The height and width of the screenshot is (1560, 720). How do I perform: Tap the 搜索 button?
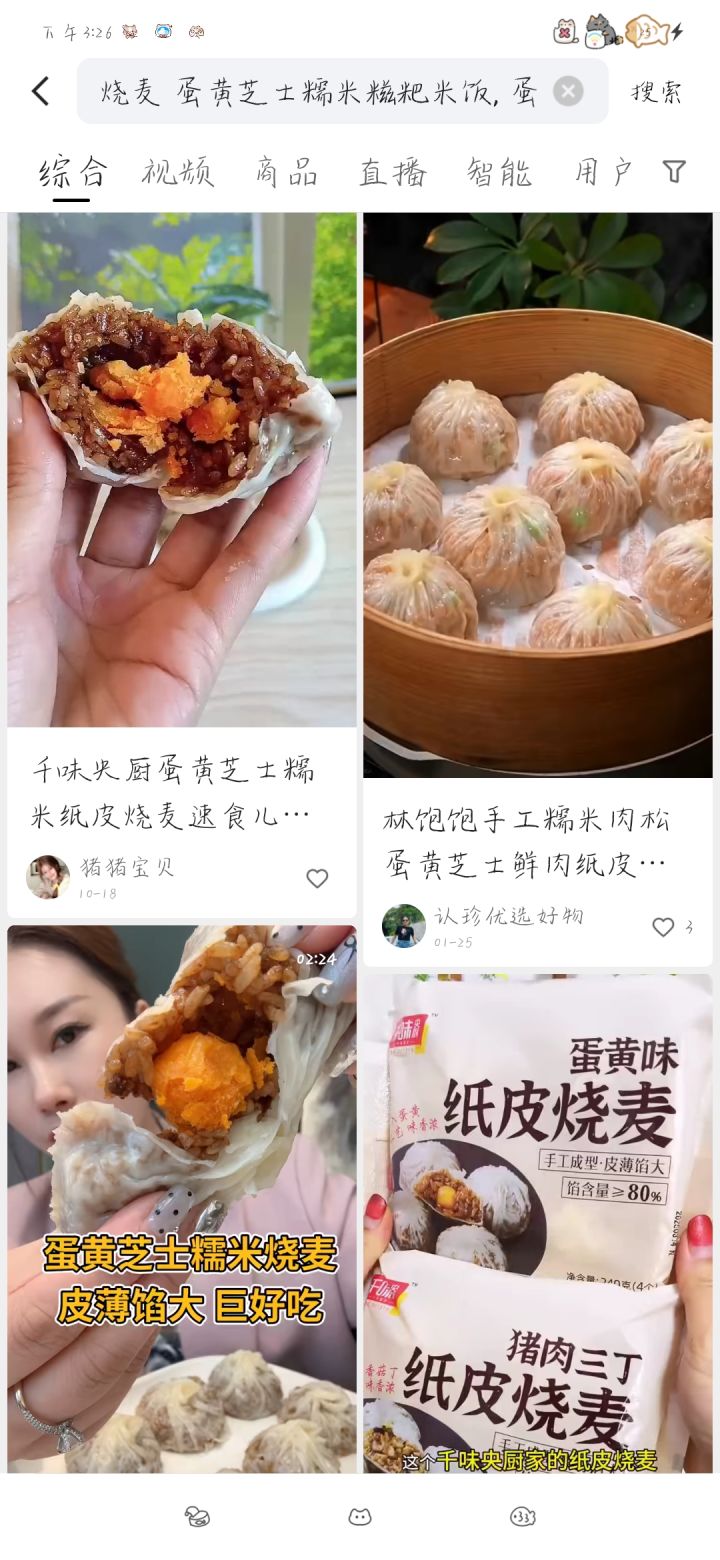coord(656,92)
